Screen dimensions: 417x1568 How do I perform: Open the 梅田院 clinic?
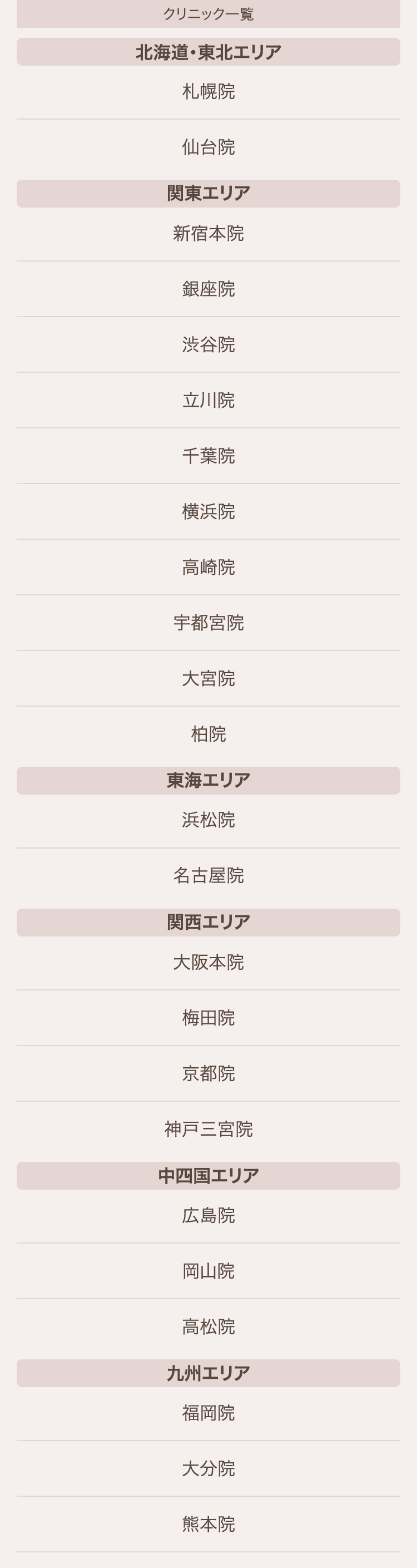[x=208, y=1017]
